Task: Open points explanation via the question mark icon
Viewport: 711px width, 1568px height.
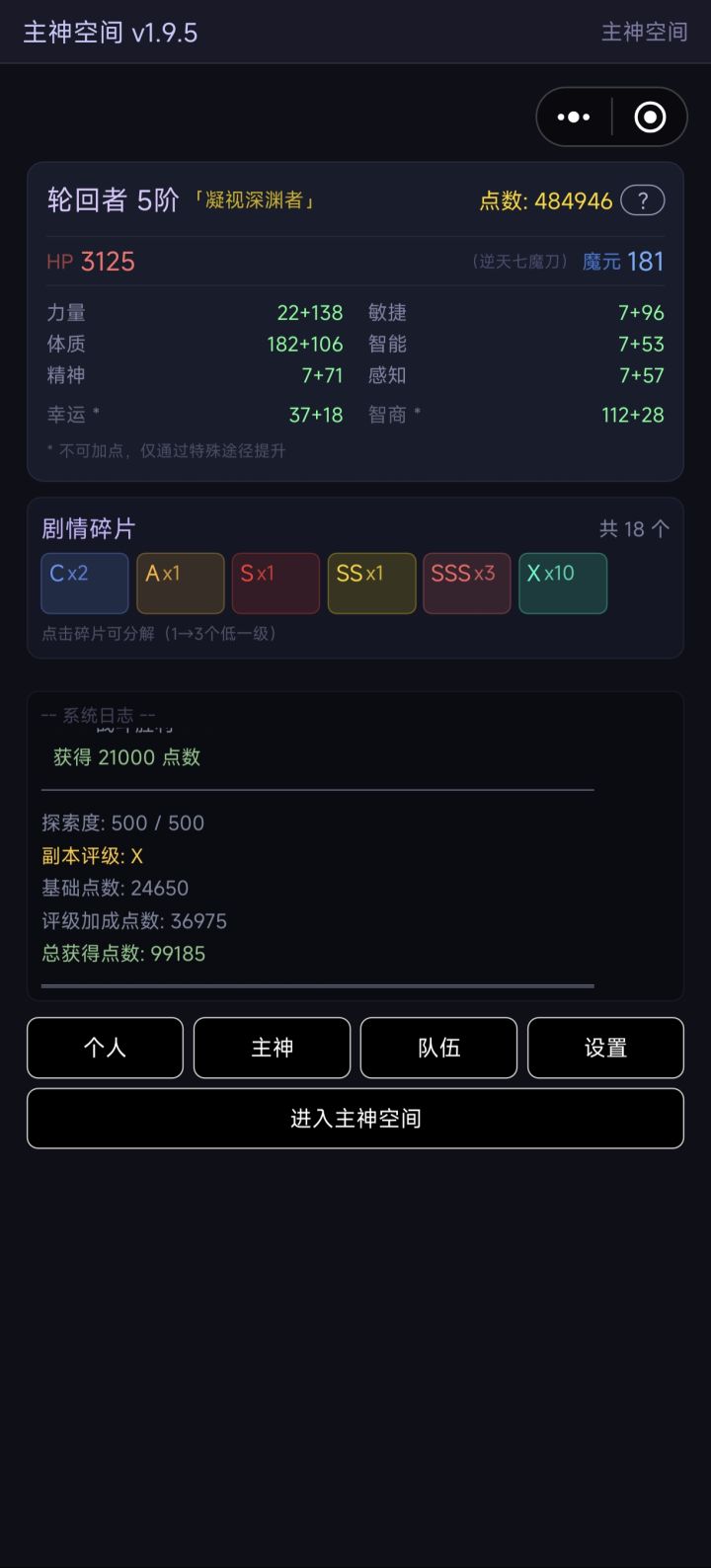Action: point(643,199)
